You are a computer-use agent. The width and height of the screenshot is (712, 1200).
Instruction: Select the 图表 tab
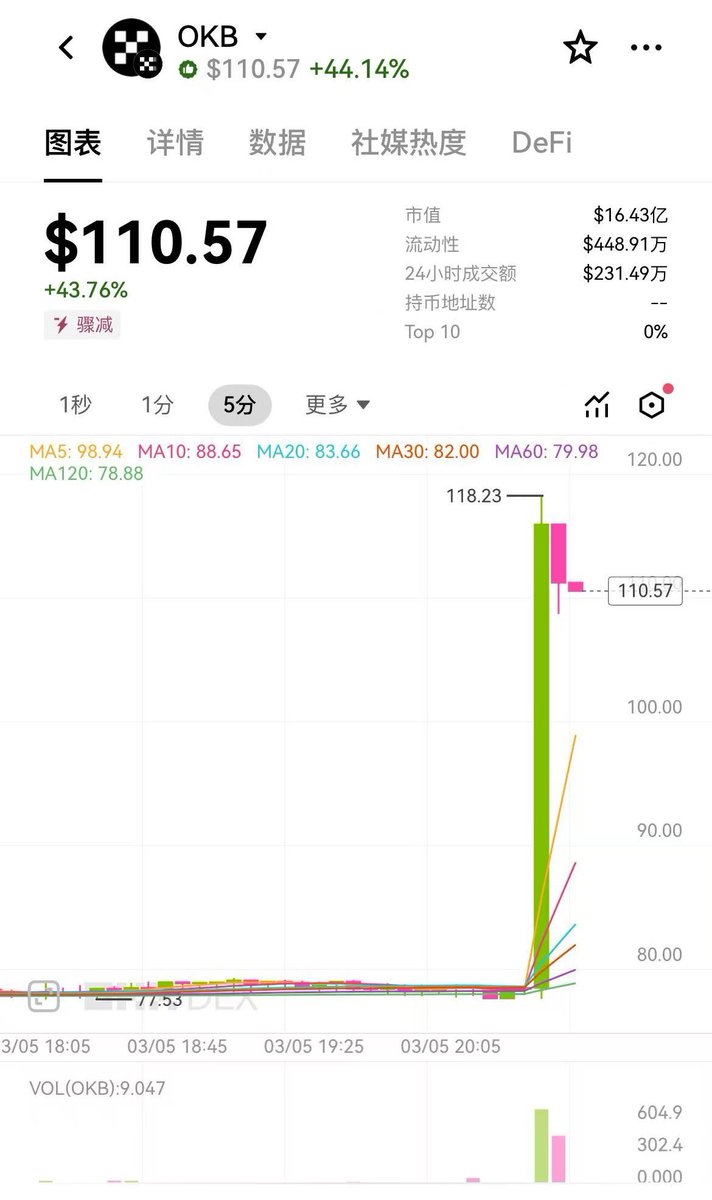click(73, 143)
